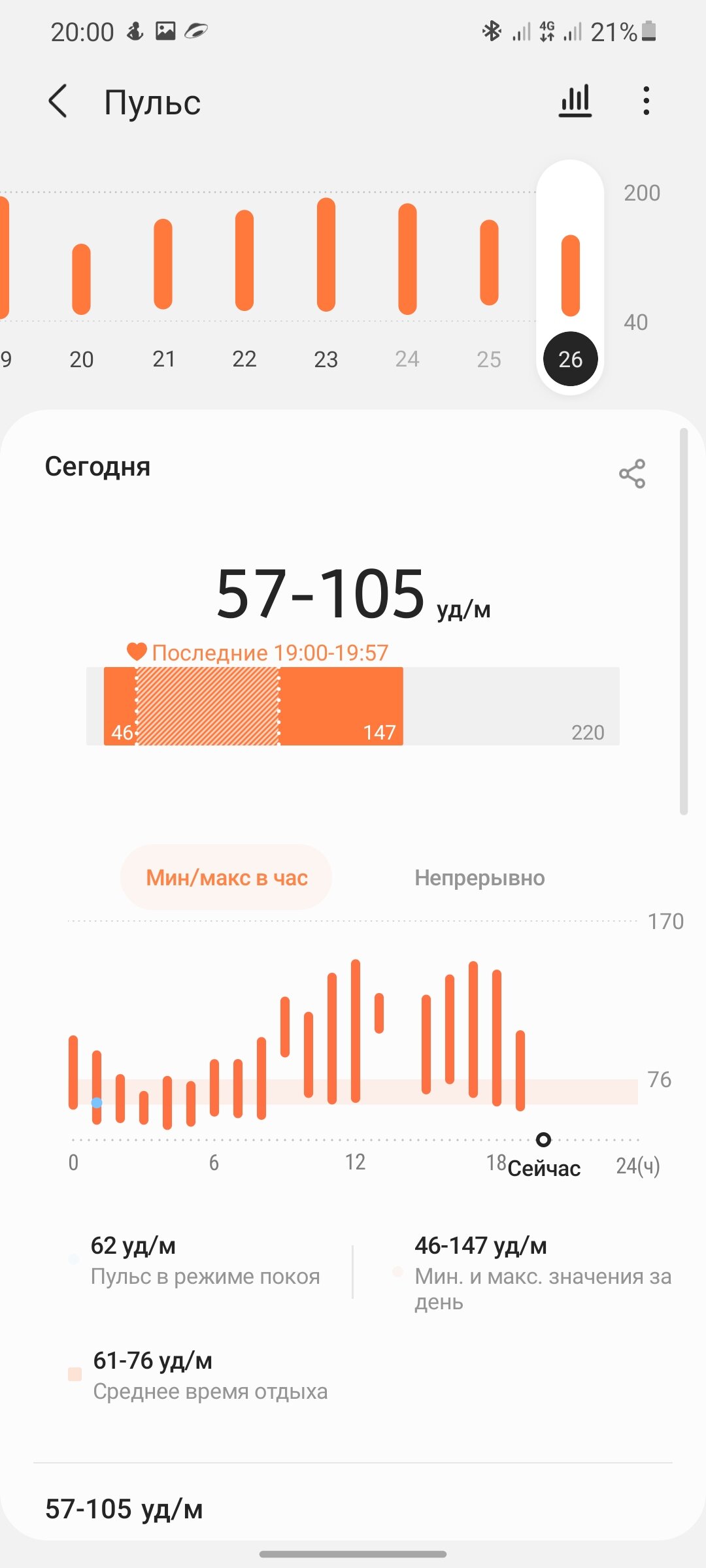Go back from the Пульс screen
The height and width of the screenshot is (1568, 706).
click(x=58, y=102)
